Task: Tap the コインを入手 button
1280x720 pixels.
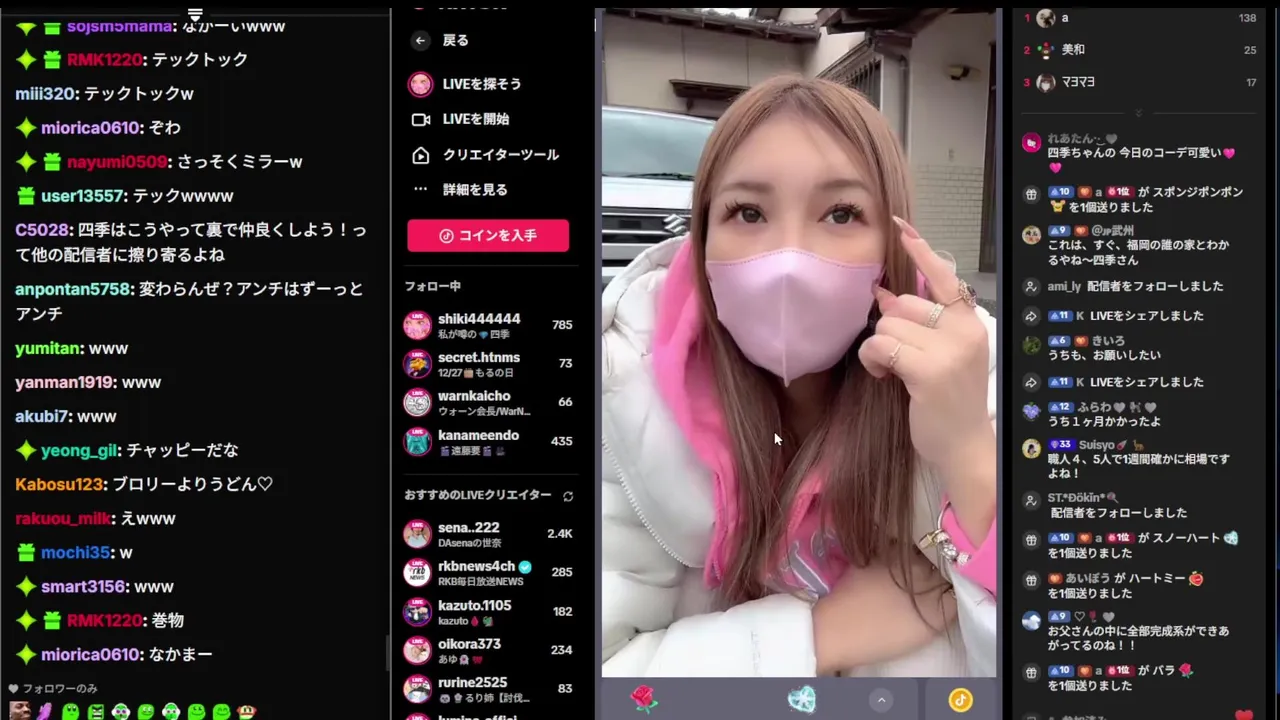Action: coord(488,236)
